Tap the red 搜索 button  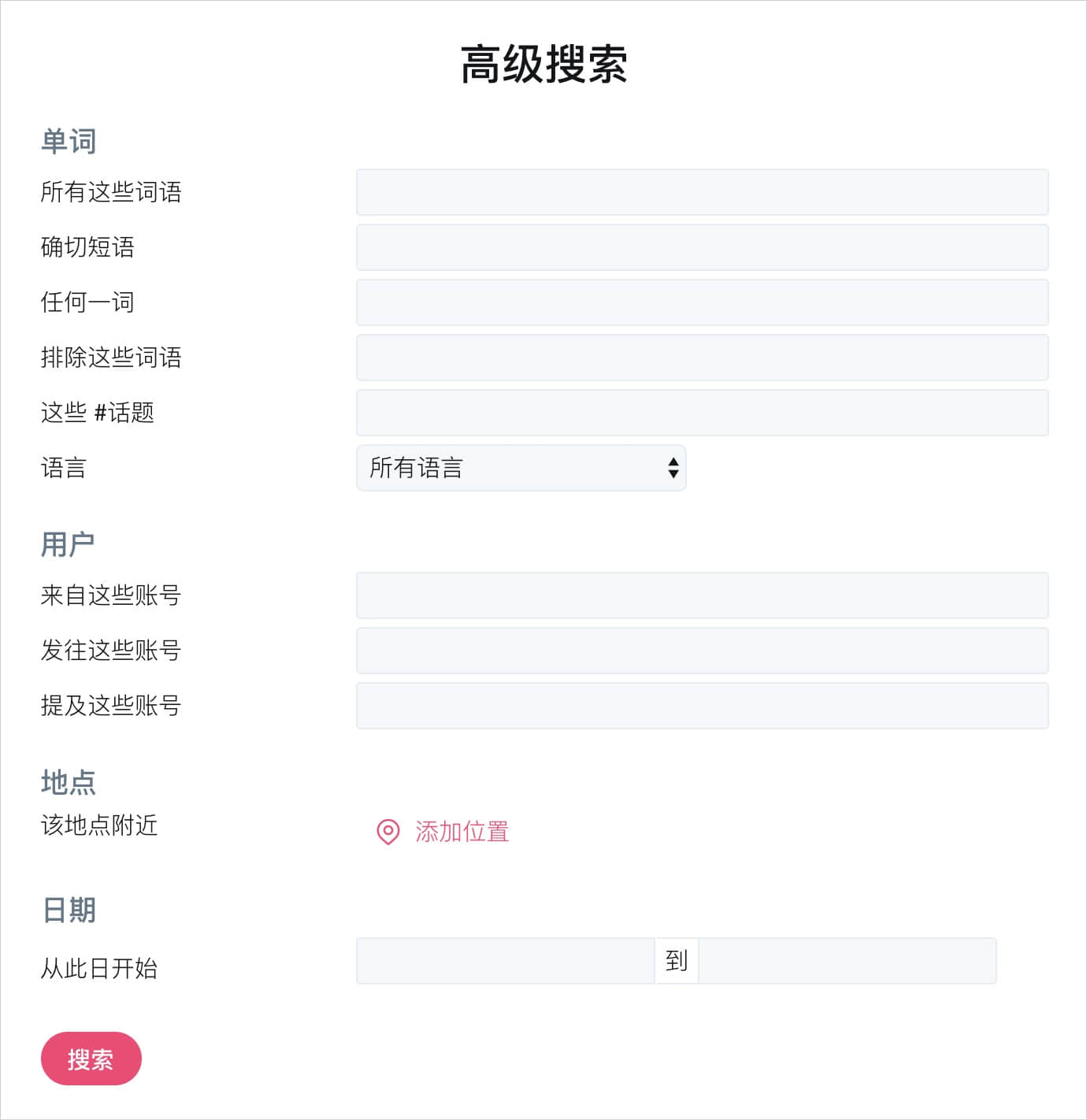point(91,1059)
